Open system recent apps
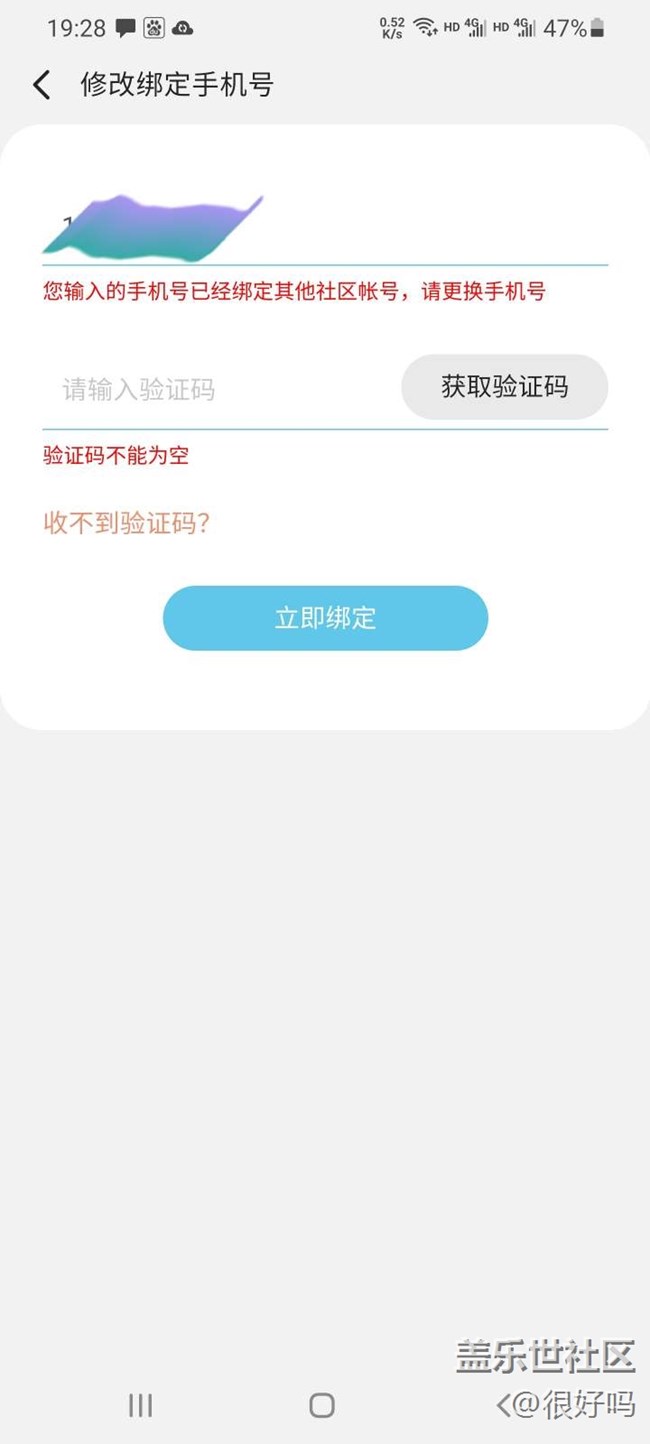The width and height of the screenshot is (650, 1444). (x=141, y=1405)
